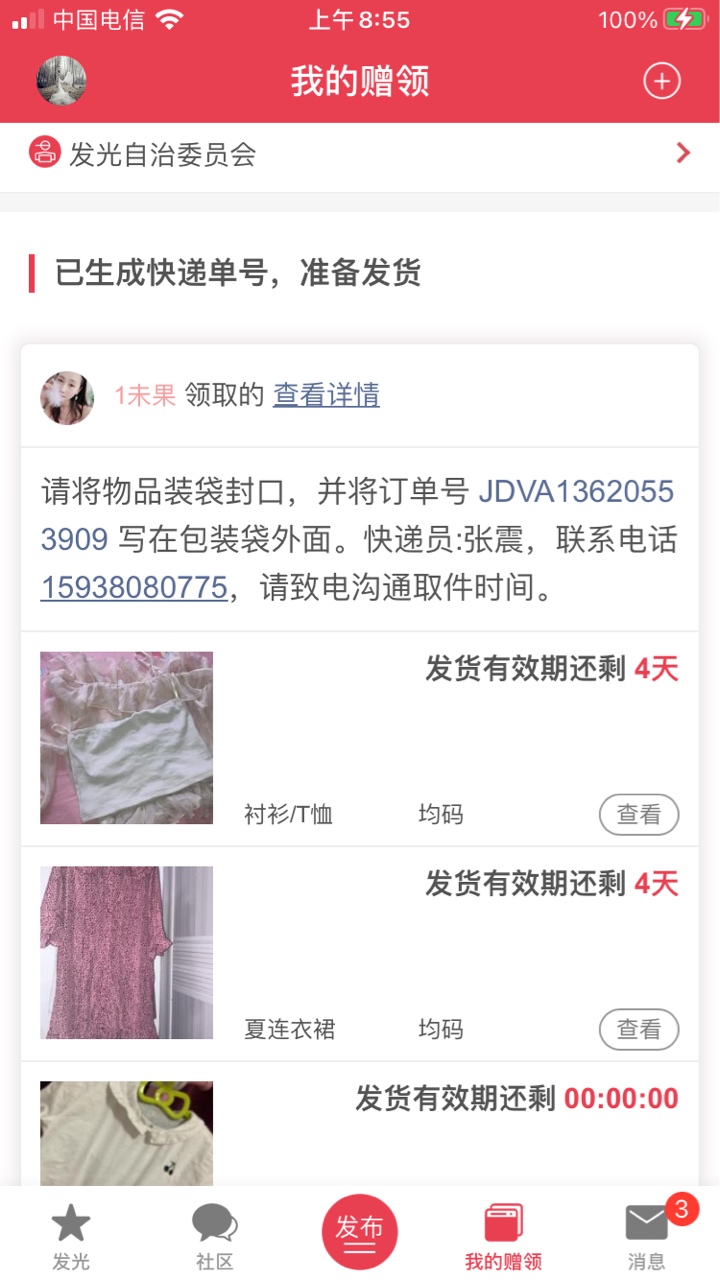
Task: Open the 消息 tab
Action: coord(646,1236)
